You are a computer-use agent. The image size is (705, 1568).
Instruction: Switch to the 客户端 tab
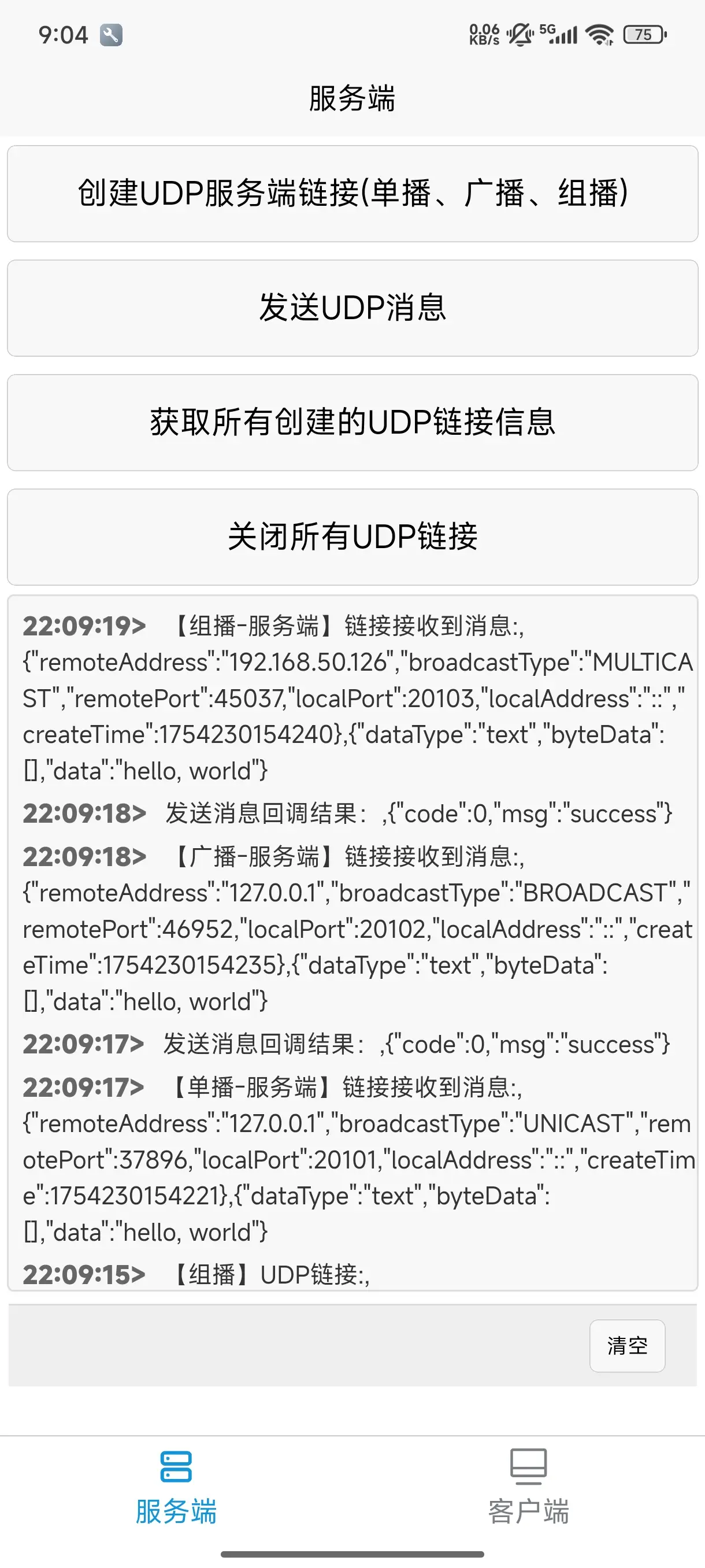529,1486
